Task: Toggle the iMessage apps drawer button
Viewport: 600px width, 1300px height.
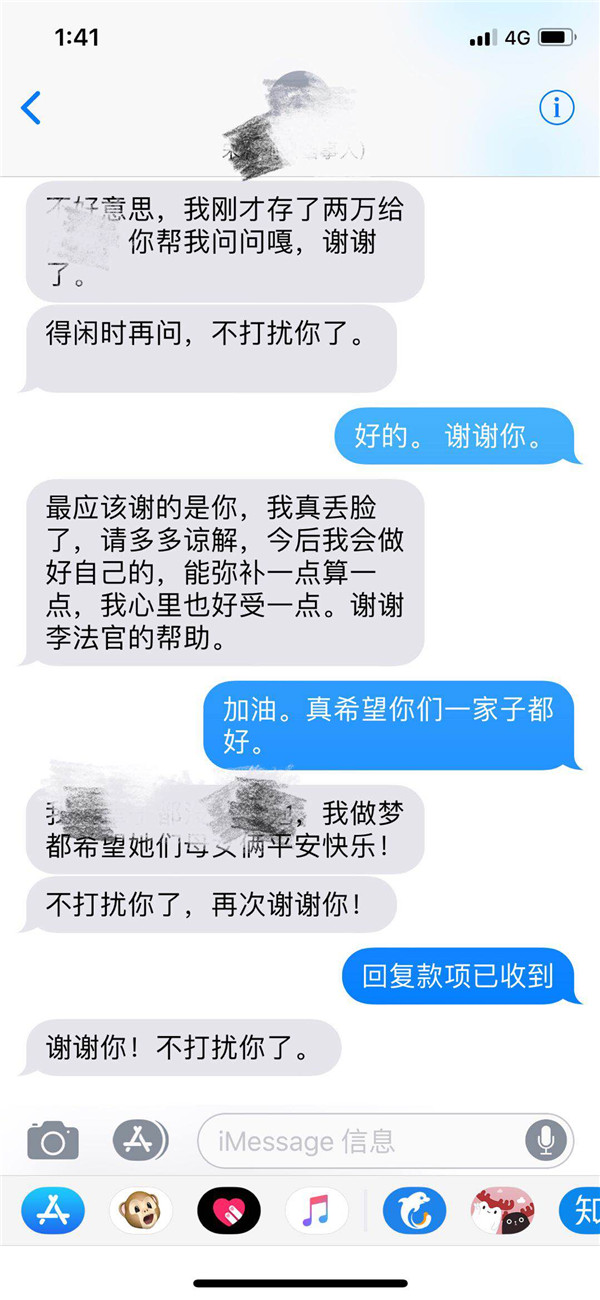Action: (x=140, y=1140)
